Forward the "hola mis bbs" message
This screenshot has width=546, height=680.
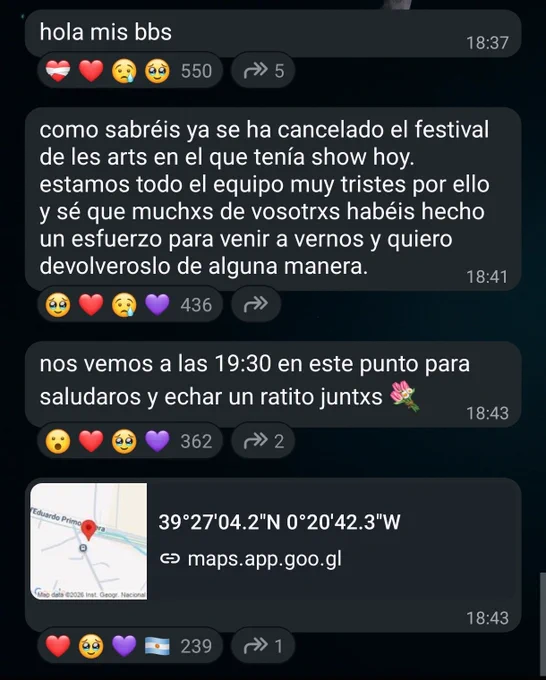(263, 71)
